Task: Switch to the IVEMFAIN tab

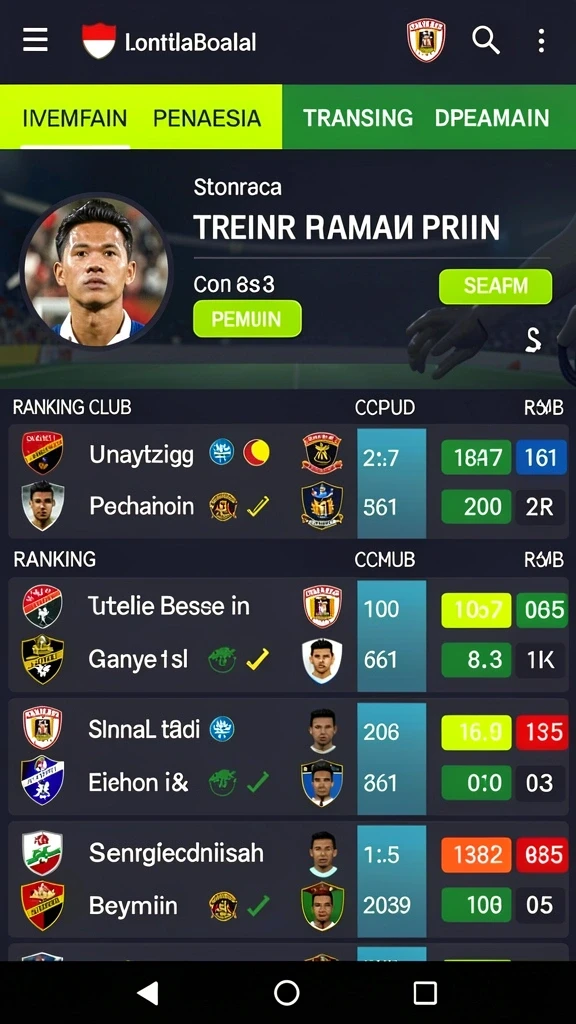Action: click(74, 118)
